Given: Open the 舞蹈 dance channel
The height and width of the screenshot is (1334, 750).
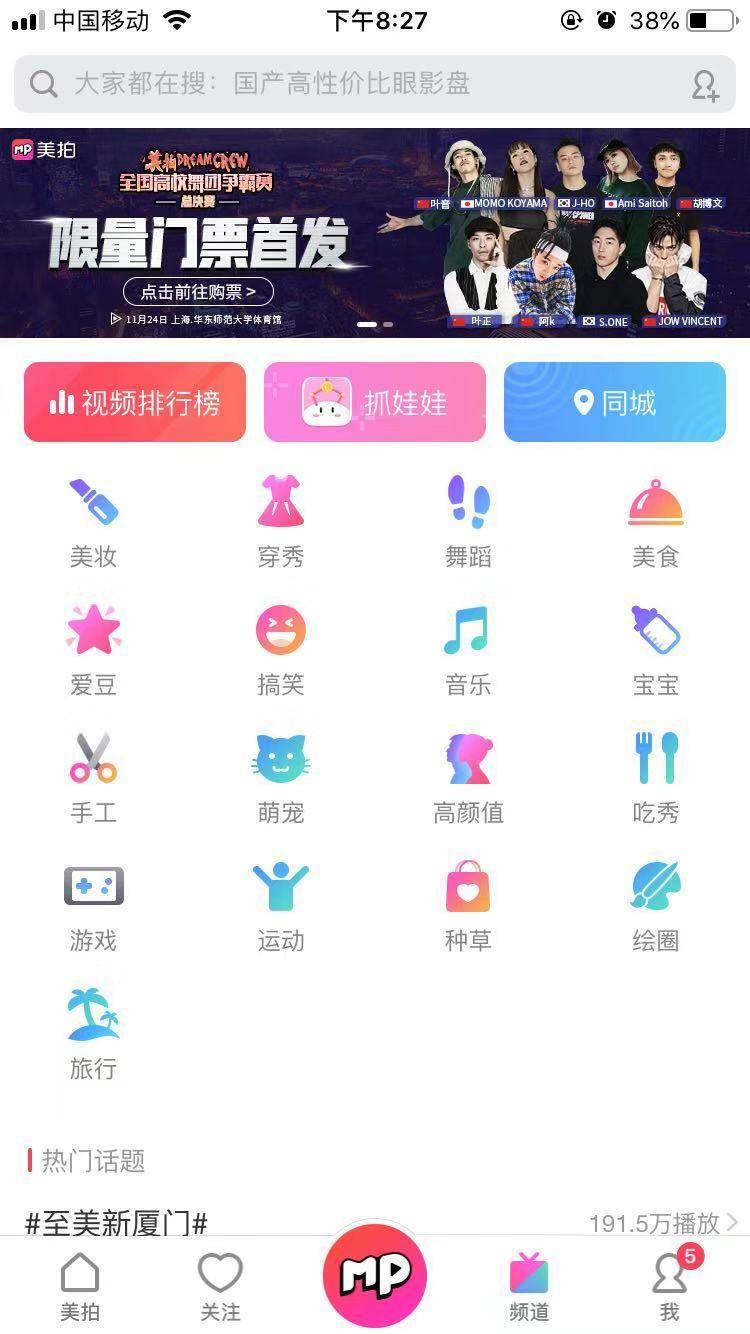Looking at the screenshot, I should pos(468,522).
